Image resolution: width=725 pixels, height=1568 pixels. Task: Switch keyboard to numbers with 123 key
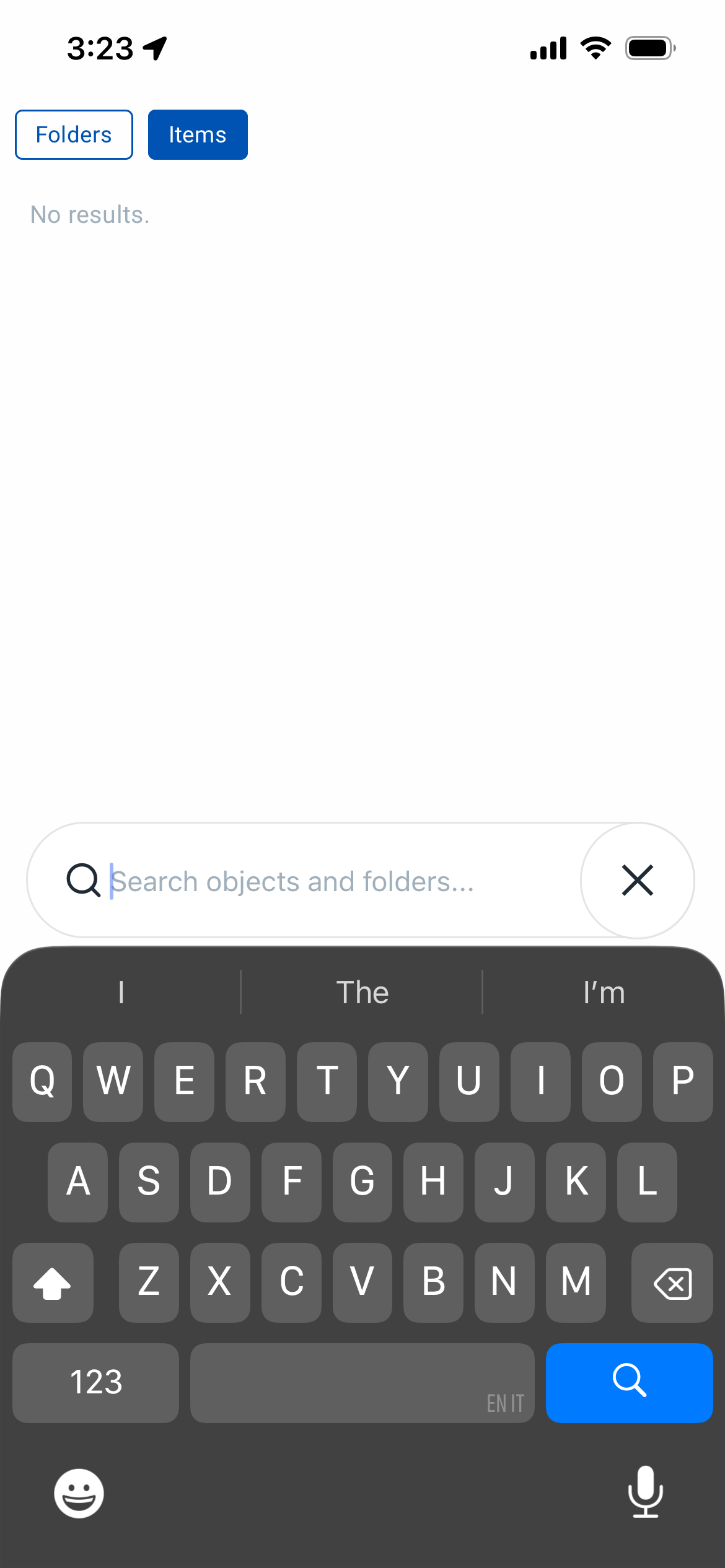[95, 1383]
